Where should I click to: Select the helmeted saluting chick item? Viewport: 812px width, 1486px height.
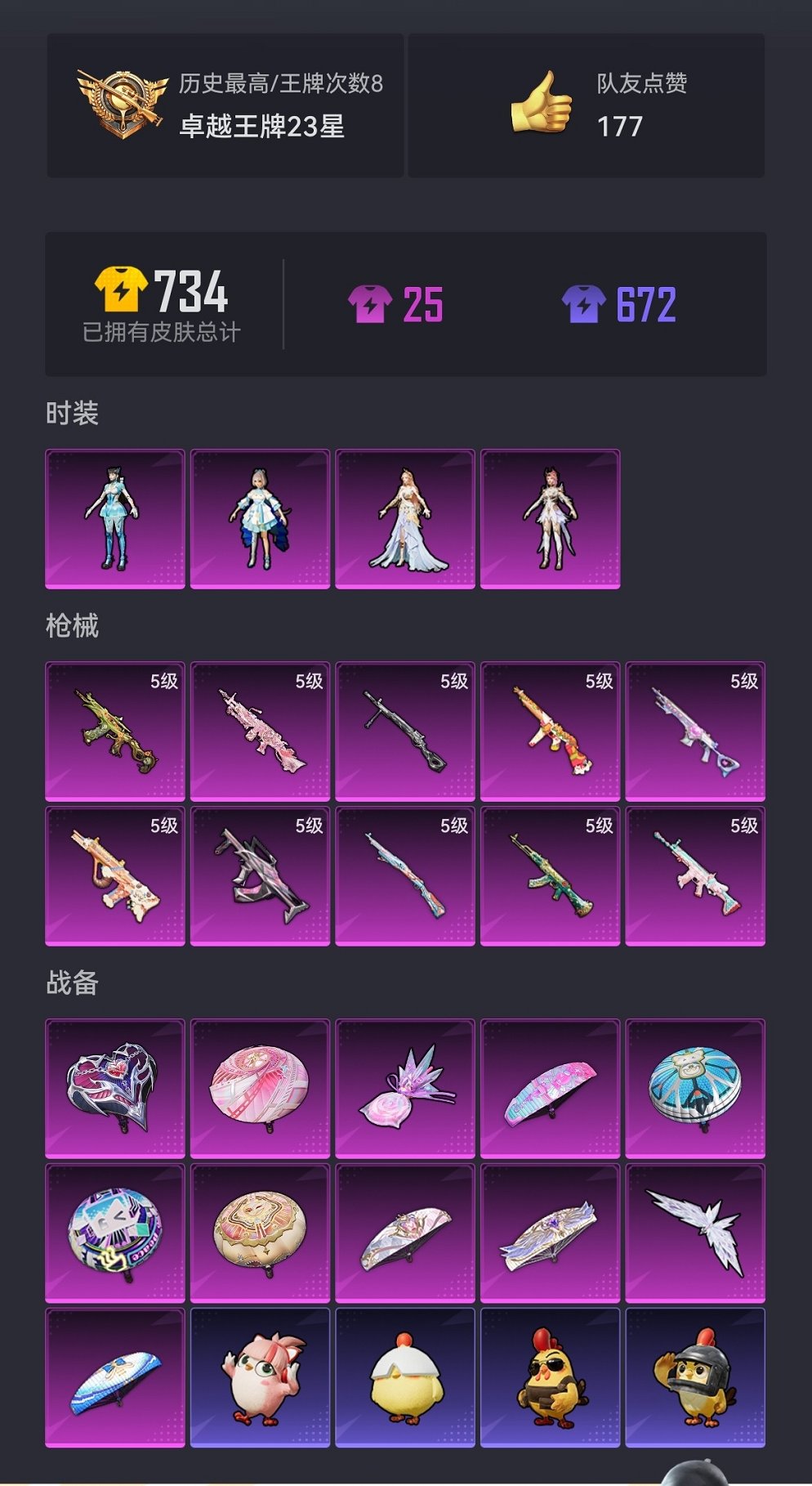(x=695, y=1377)
